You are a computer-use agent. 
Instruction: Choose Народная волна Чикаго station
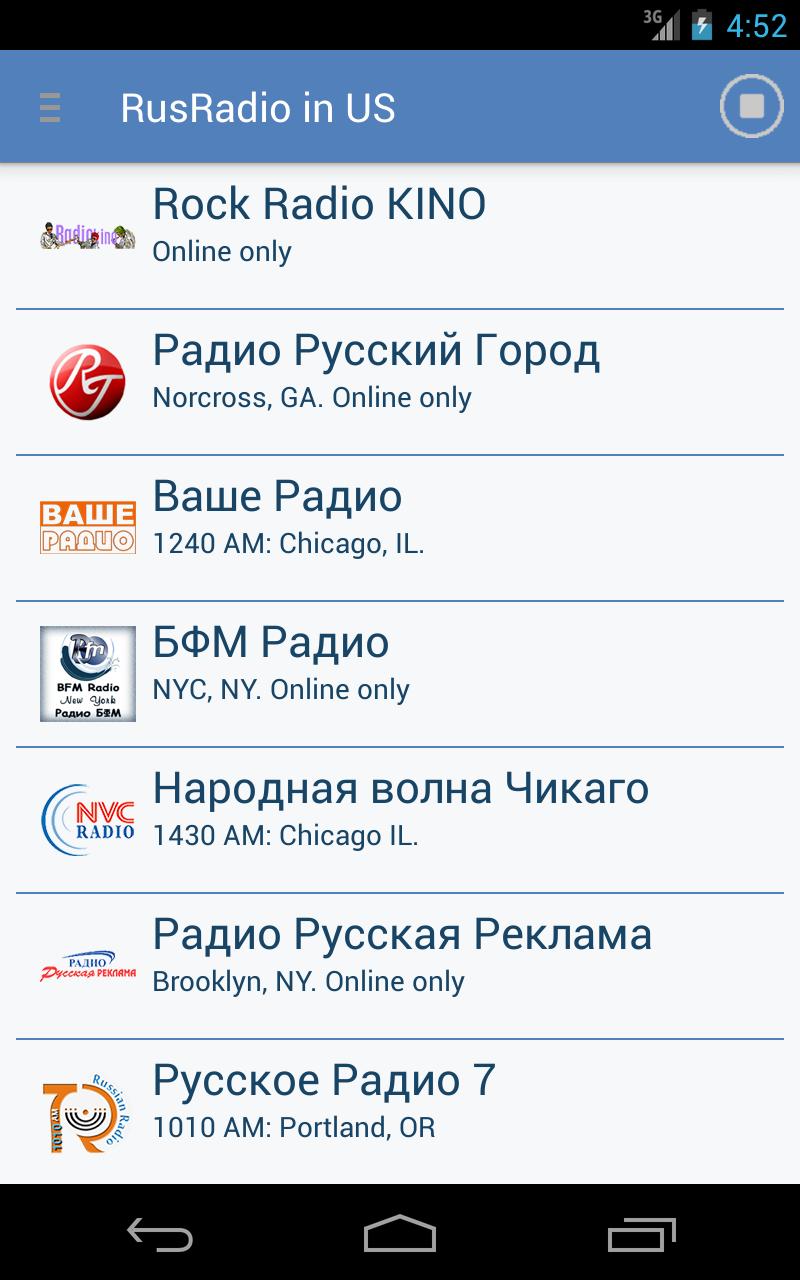pos(400,820)
